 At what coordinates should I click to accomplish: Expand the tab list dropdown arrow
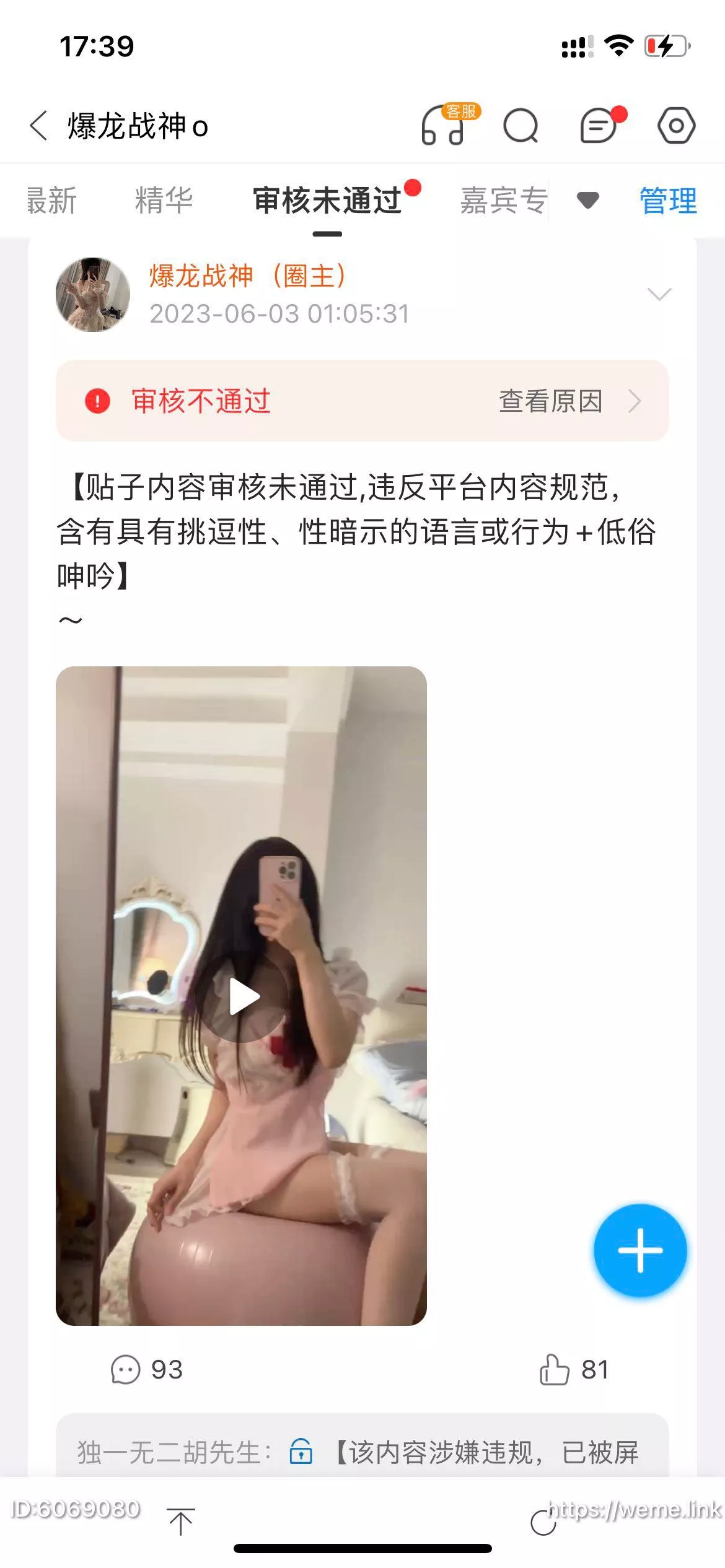[587, 200]
